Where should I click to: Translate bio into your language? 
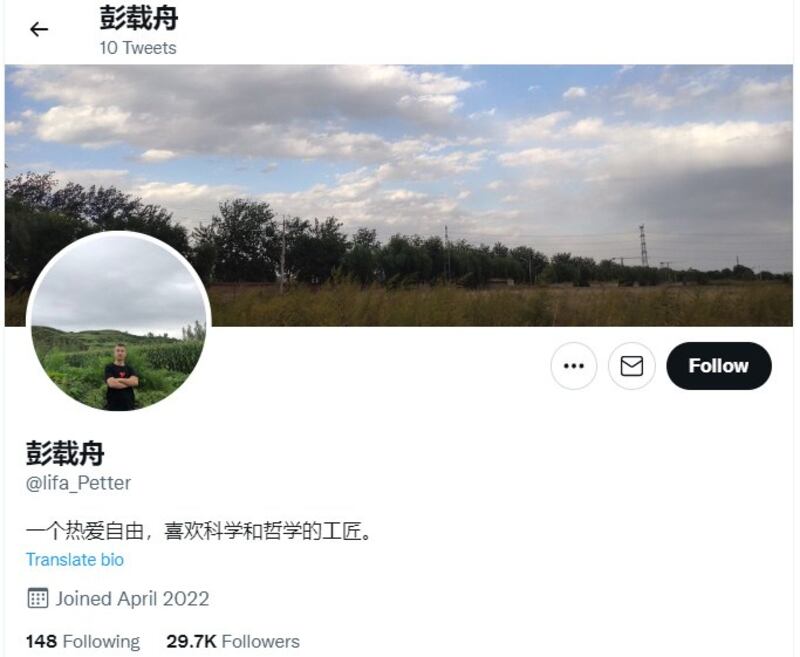click(75, 559)
